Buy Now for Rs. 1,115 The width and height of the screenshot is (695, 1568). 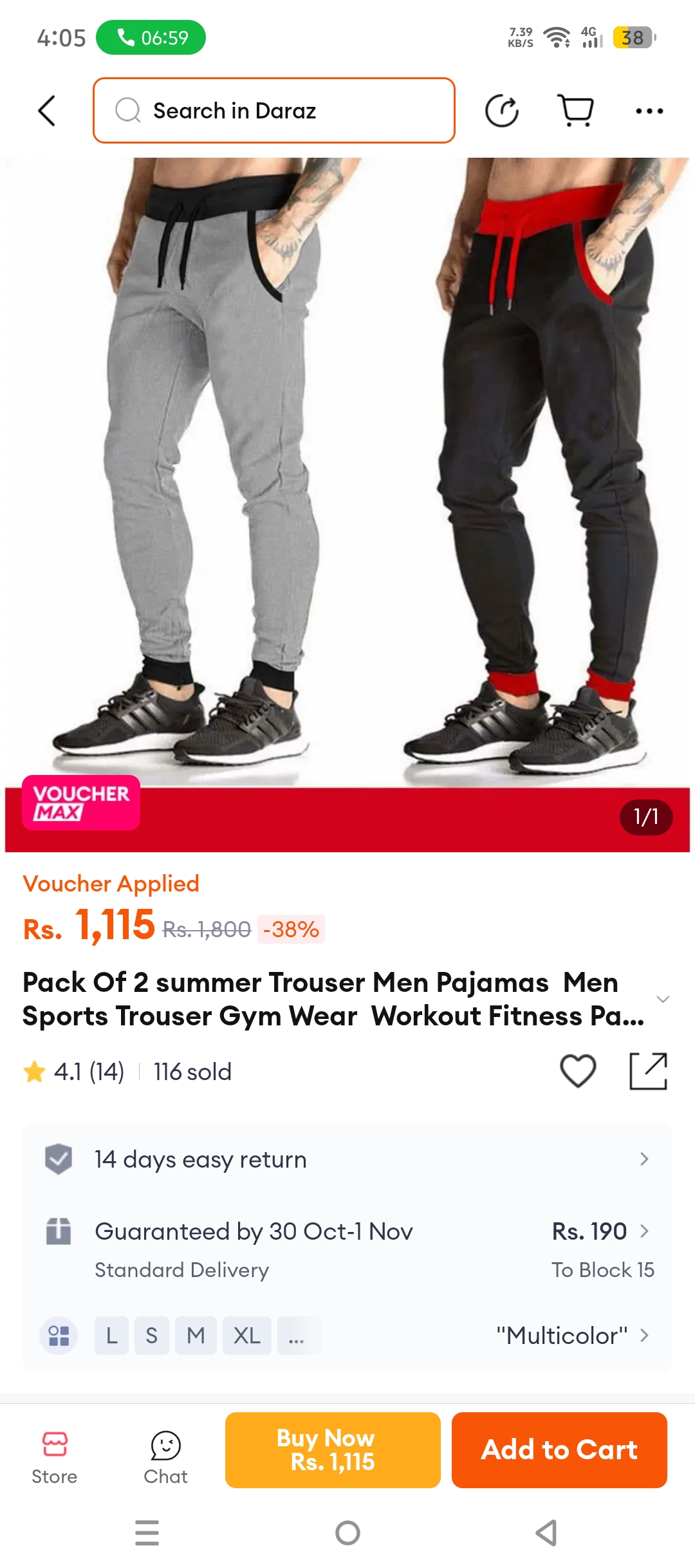[333, 1450]
